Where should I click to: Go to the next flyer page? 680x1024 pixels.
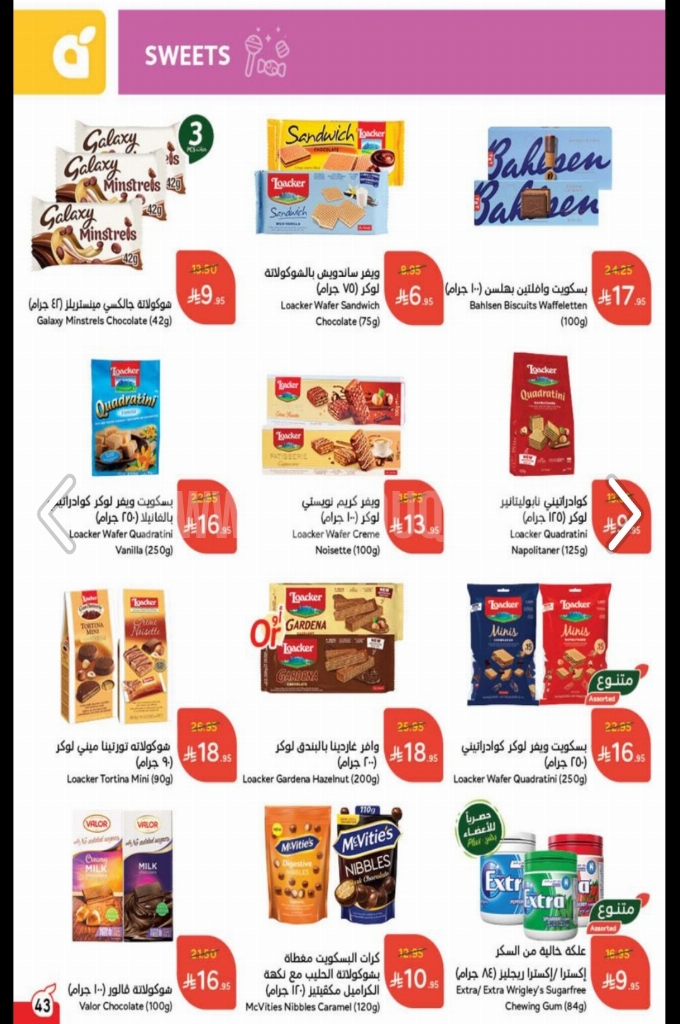[624, 513]
